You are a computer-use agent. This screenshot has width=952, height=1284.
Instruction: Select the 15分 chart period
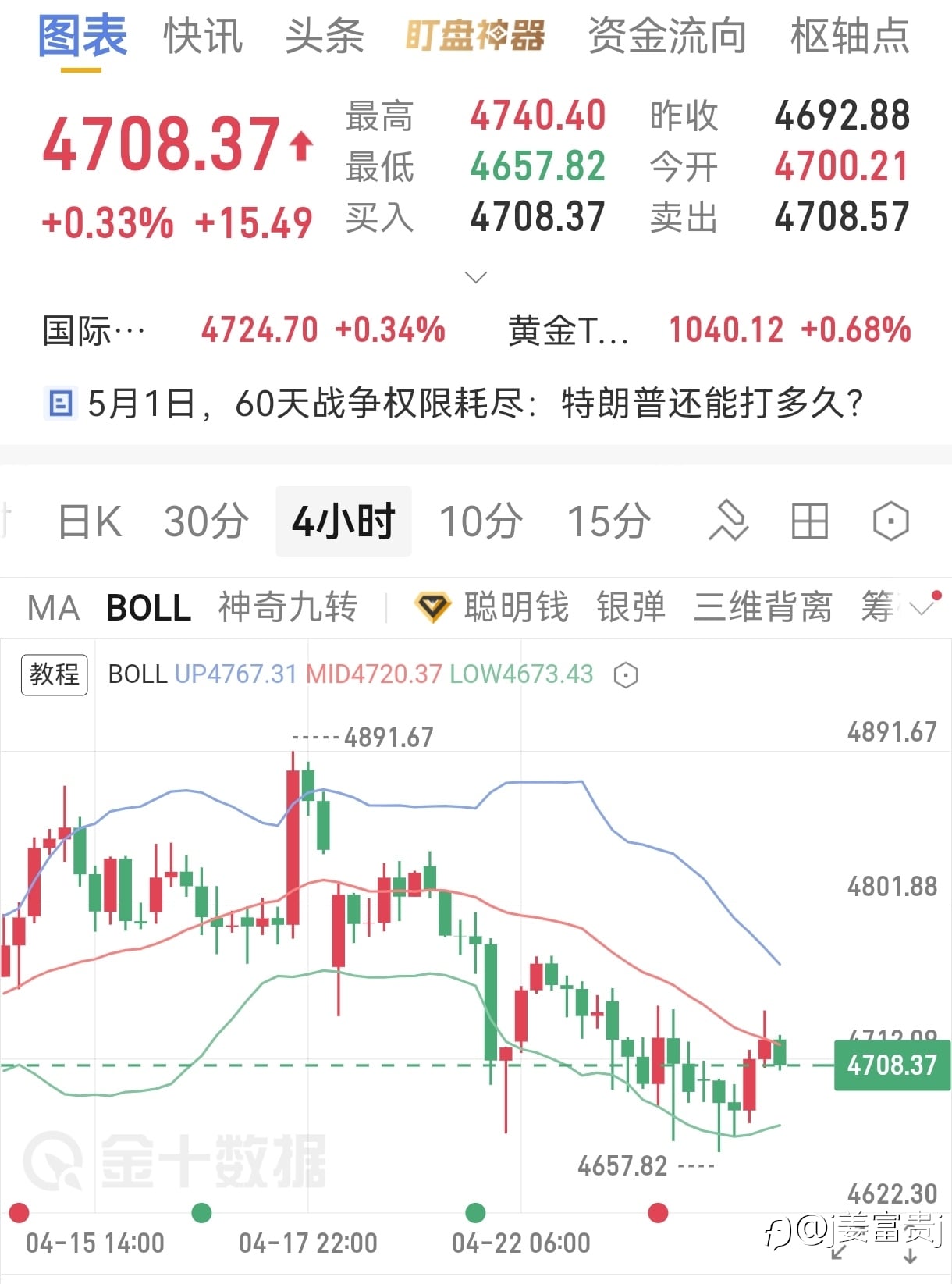[609, 521]
